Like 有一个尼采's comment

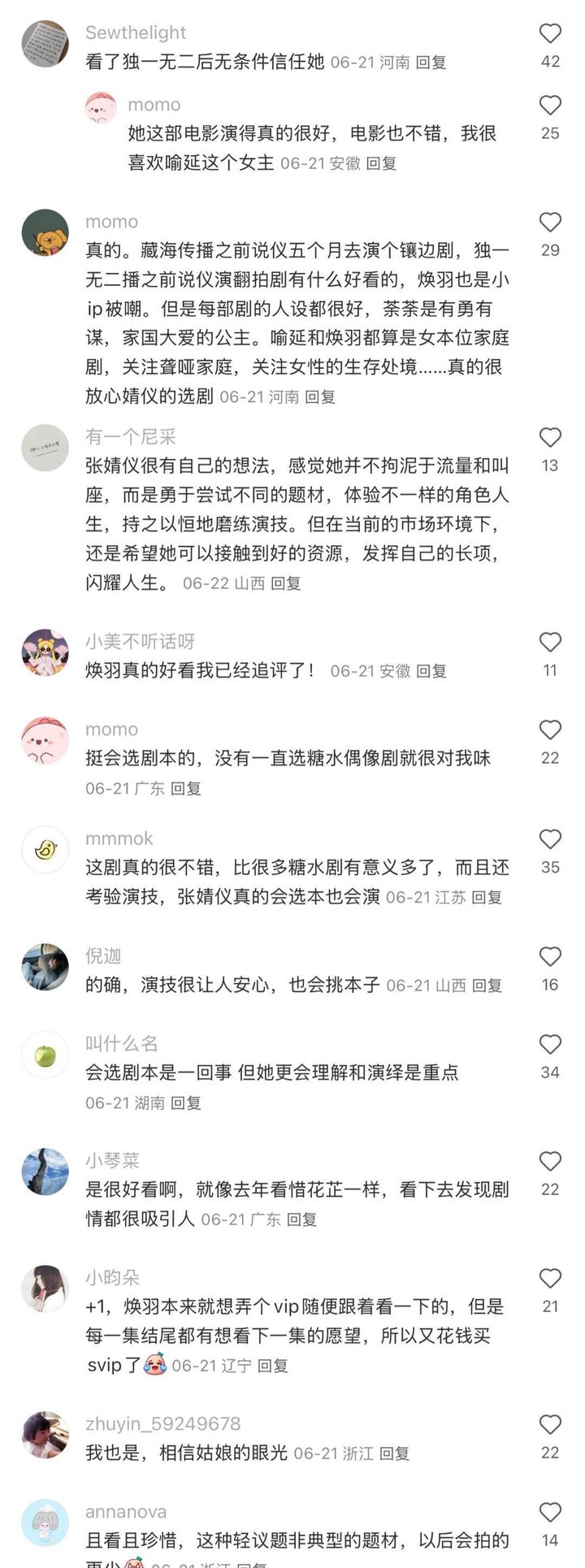click(550, 437)
